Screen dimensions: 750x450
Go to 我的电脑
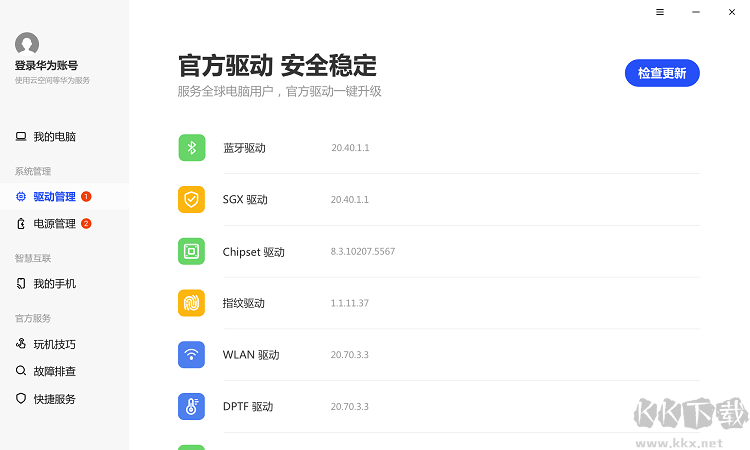pyautogui.click(x=54, y=136)
